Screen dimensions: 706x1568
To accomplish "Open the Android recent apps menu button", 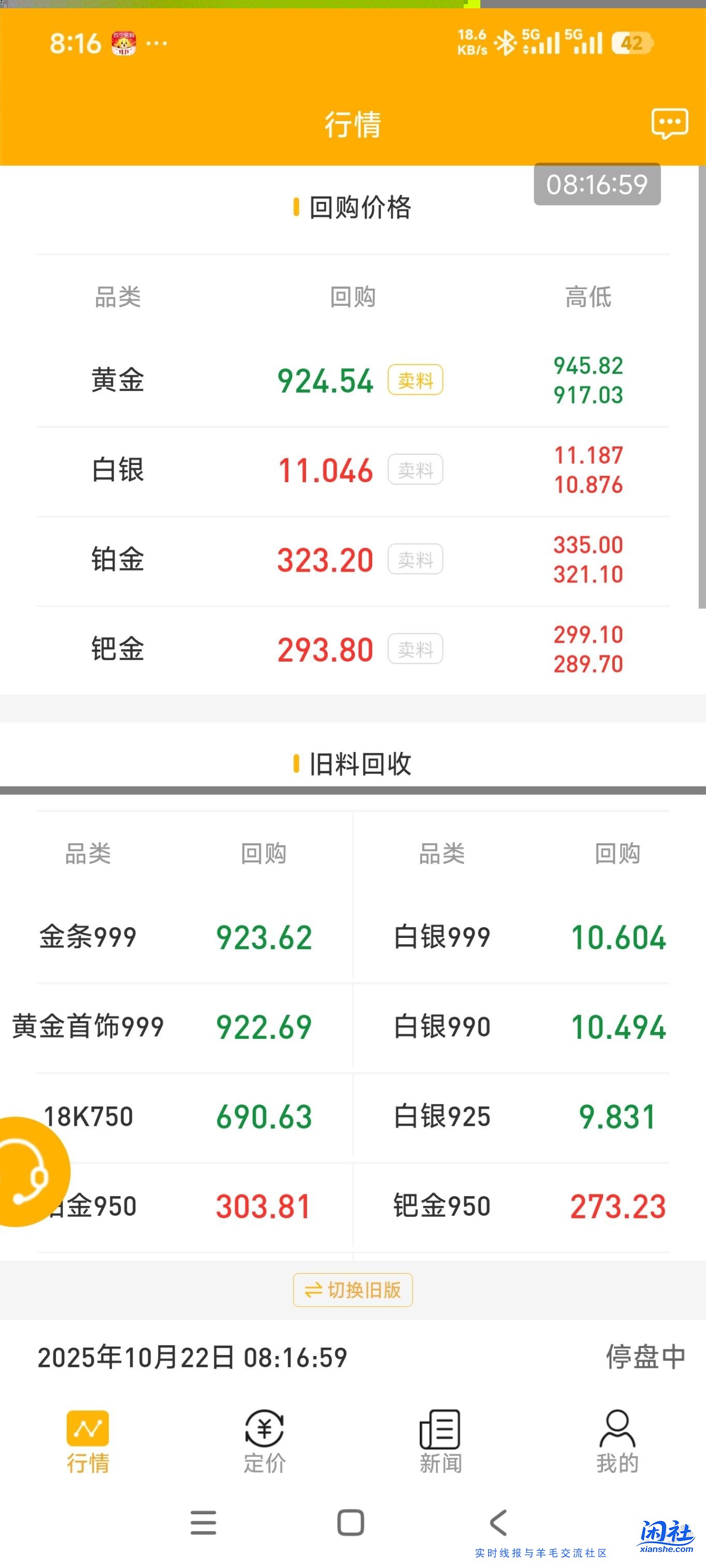I will [x=204, y=1522].
